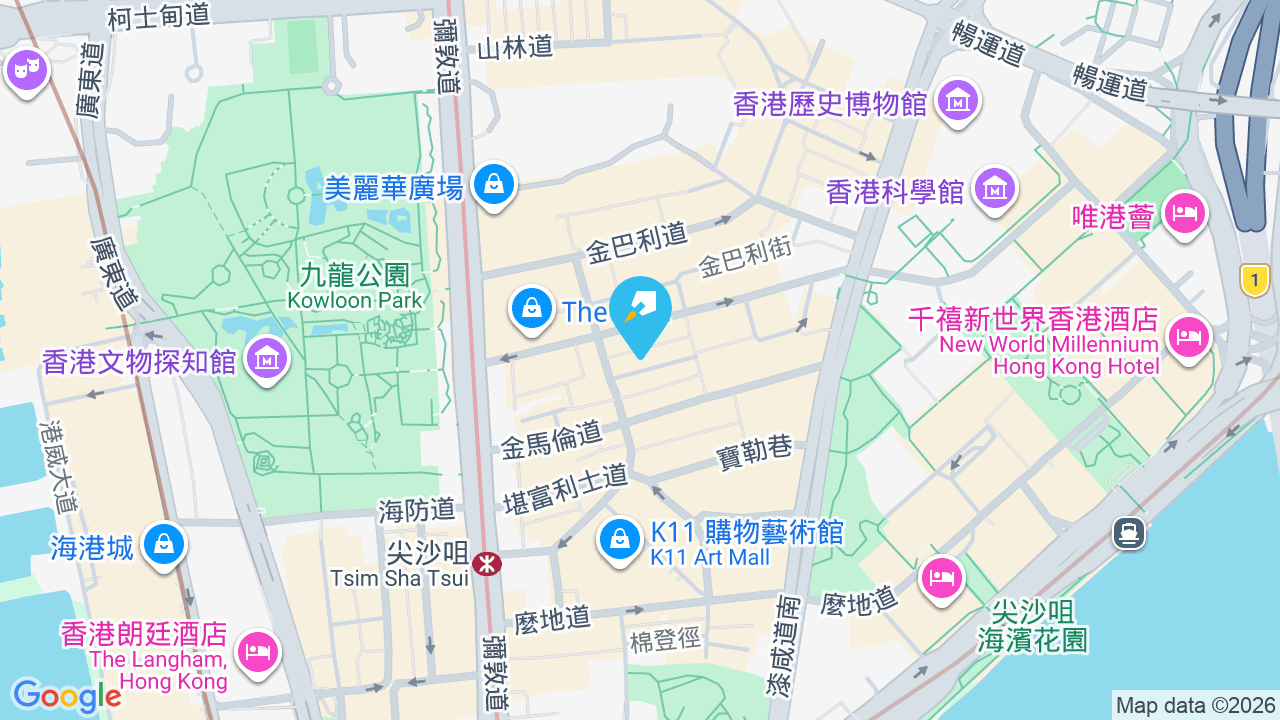Tap the shopping pin beside "The" label
This screenshot has width=1280, height=720.
tap(532, 310)
